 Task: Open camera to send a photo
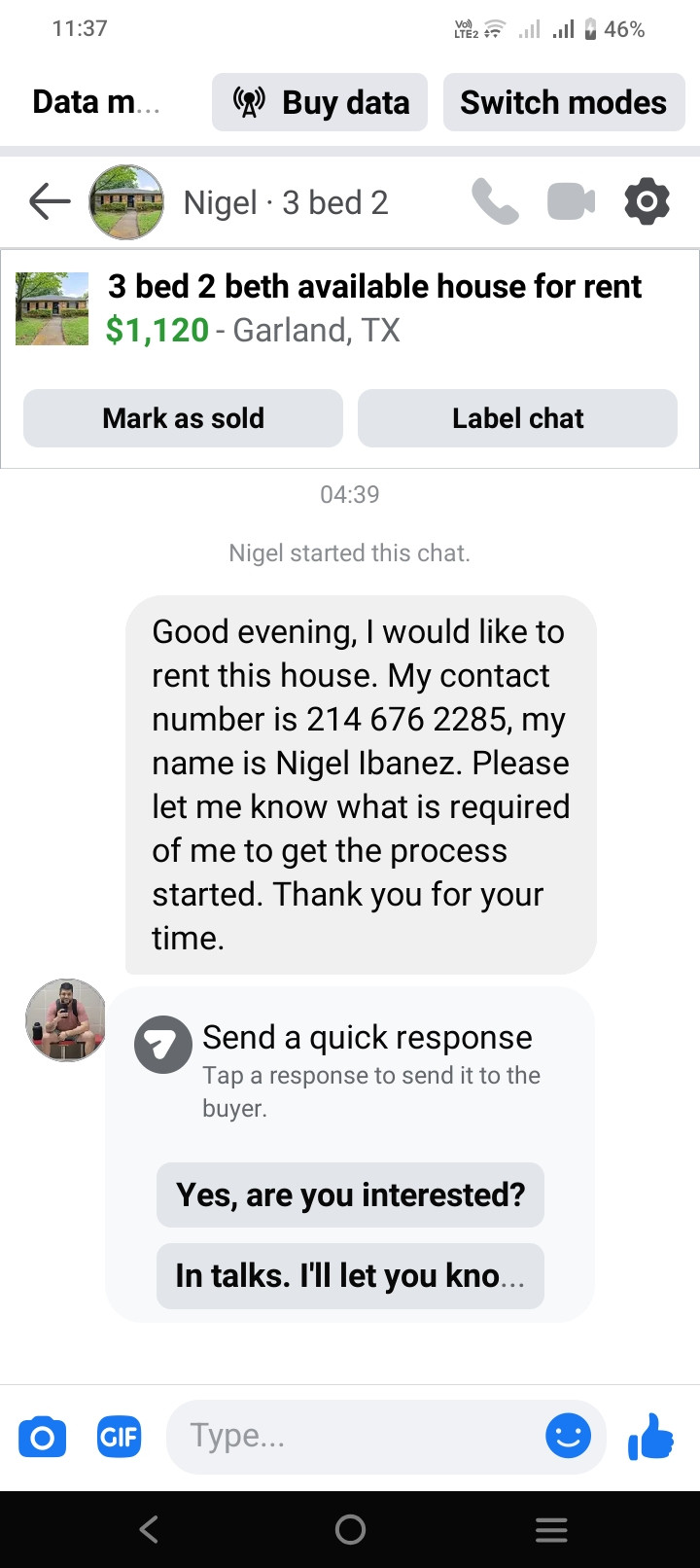[x=43, y=1437]
